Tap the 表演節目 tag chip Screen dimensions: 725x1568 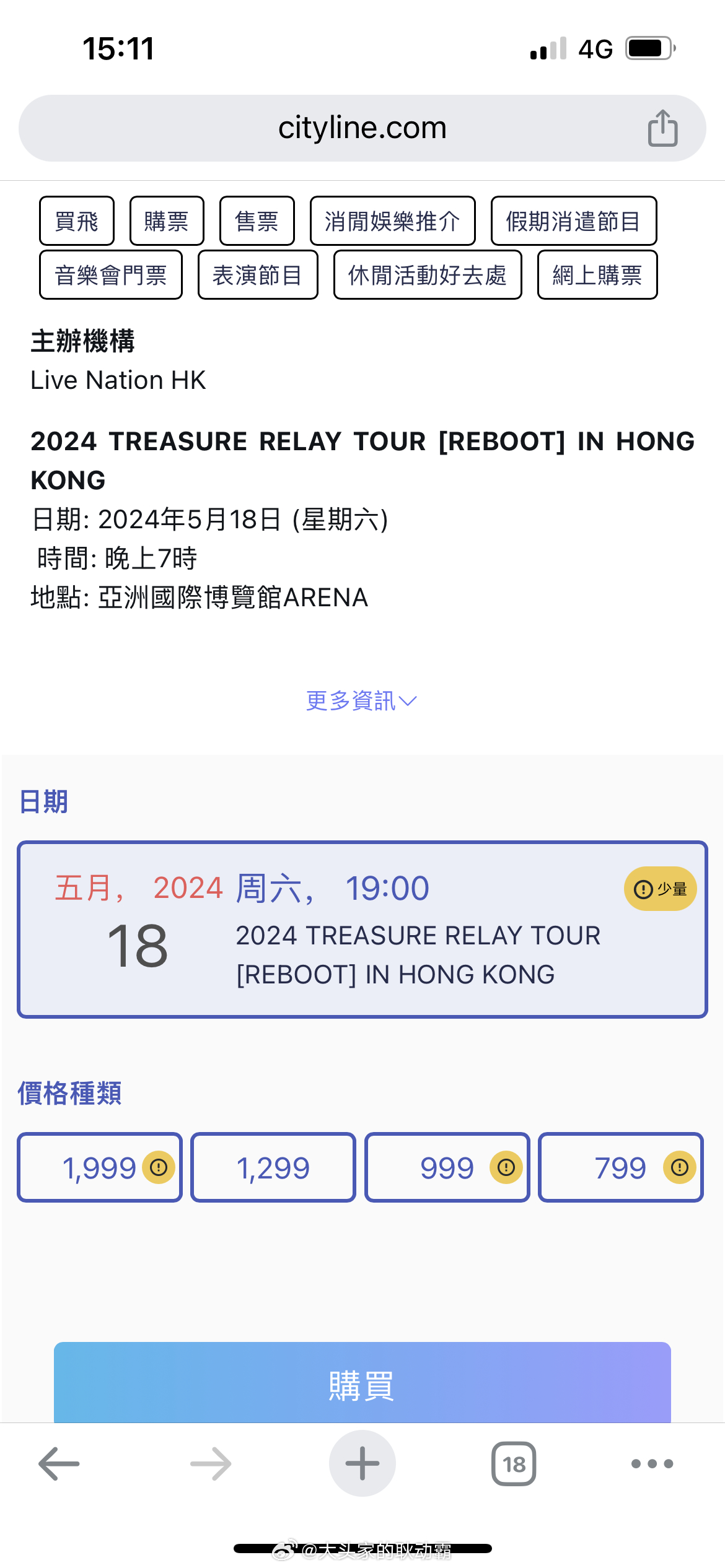point(258,275)
